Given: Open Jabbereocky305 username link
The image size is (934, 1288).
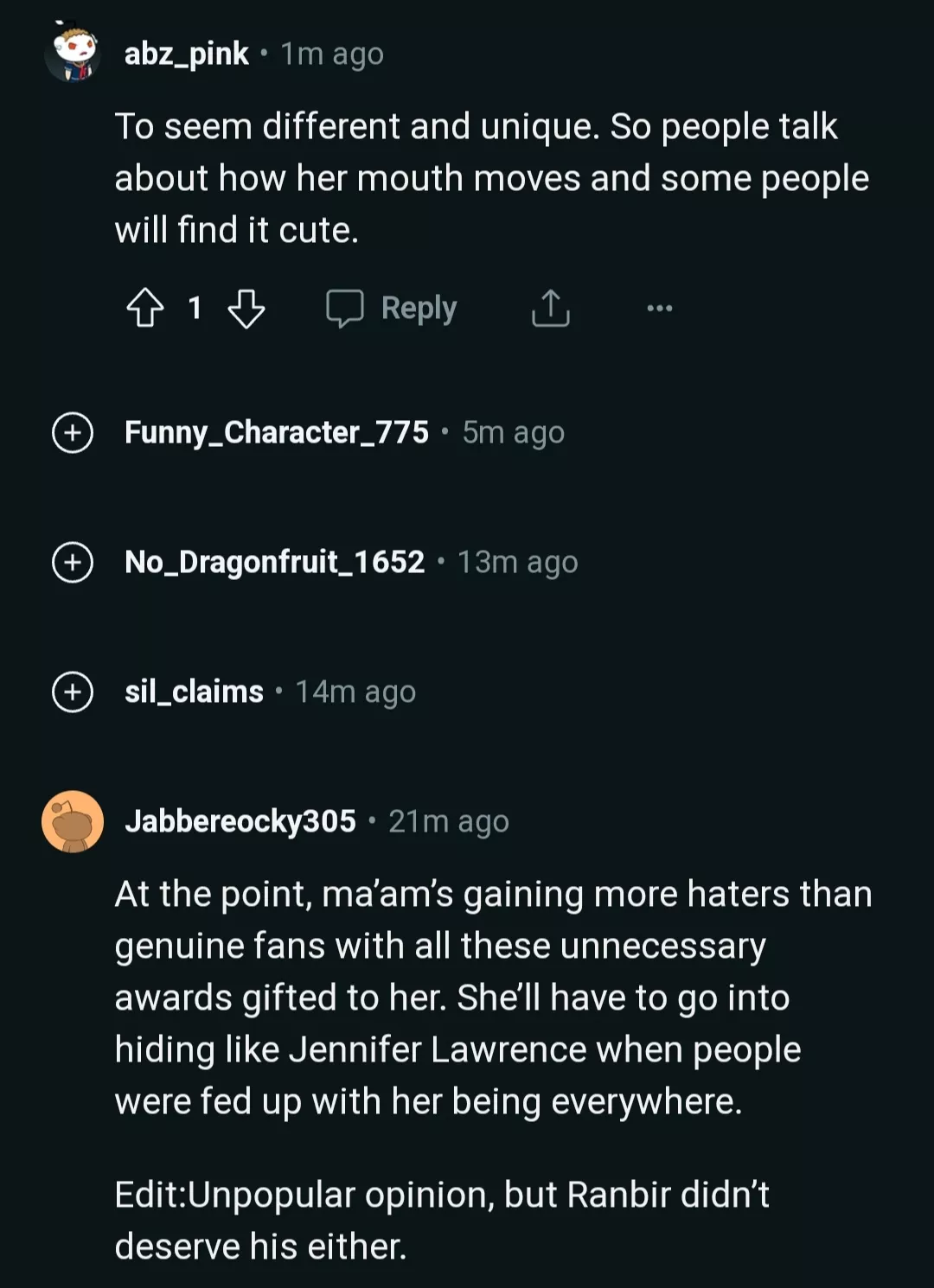Looking at the screenshot, I should (x=240, y=821).
